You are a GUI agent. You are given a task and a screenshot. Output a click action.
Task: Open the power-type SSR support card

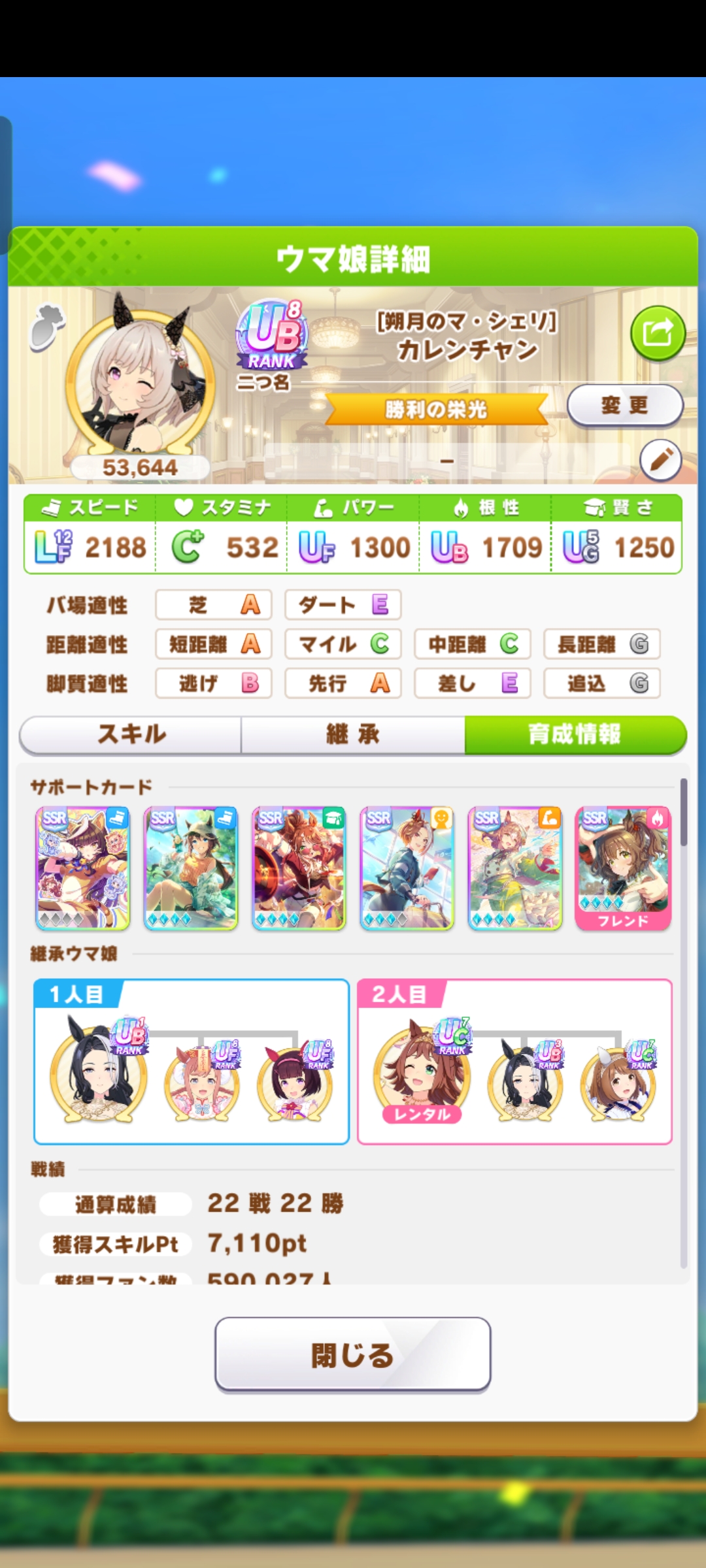coord(515,868)
